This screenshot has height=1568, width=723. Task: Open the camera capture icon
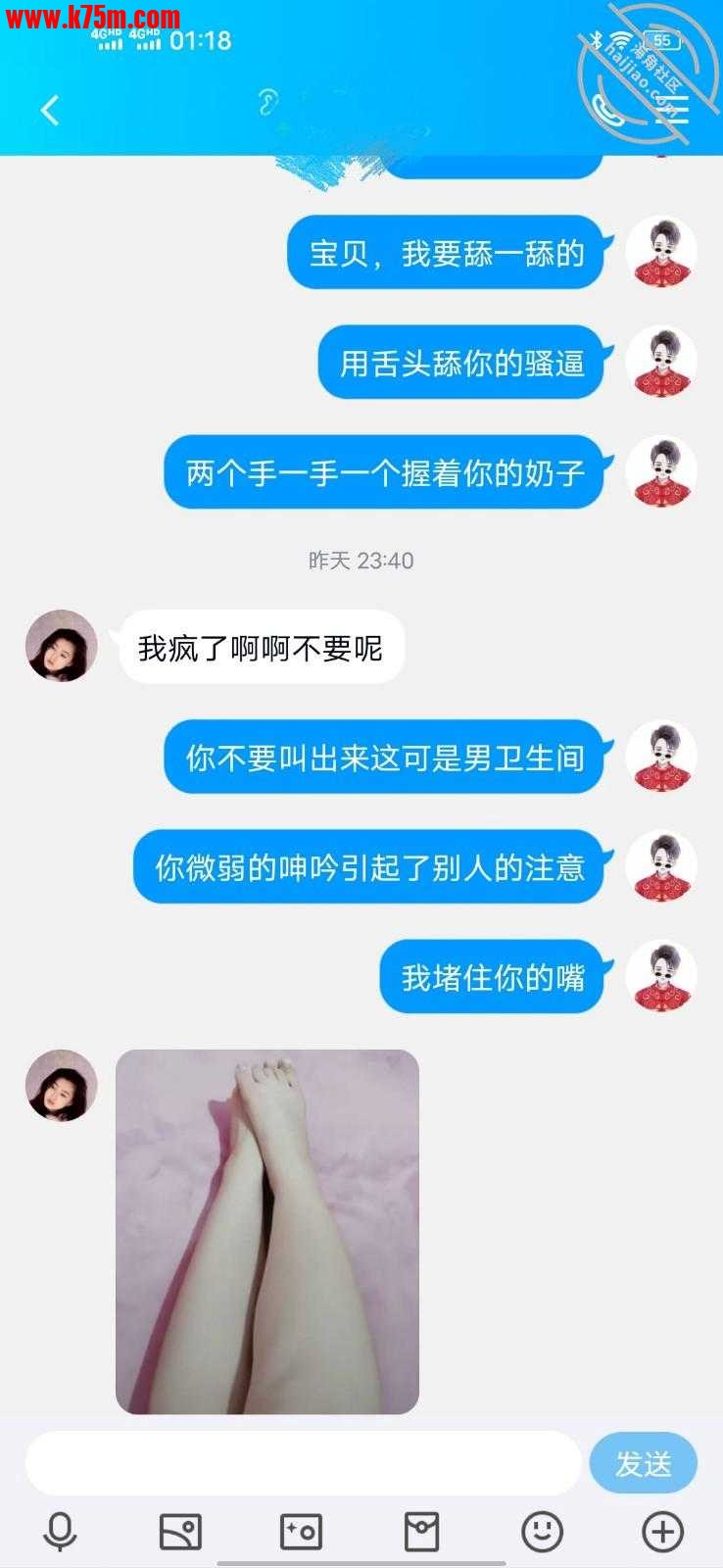click(301, 1531)
